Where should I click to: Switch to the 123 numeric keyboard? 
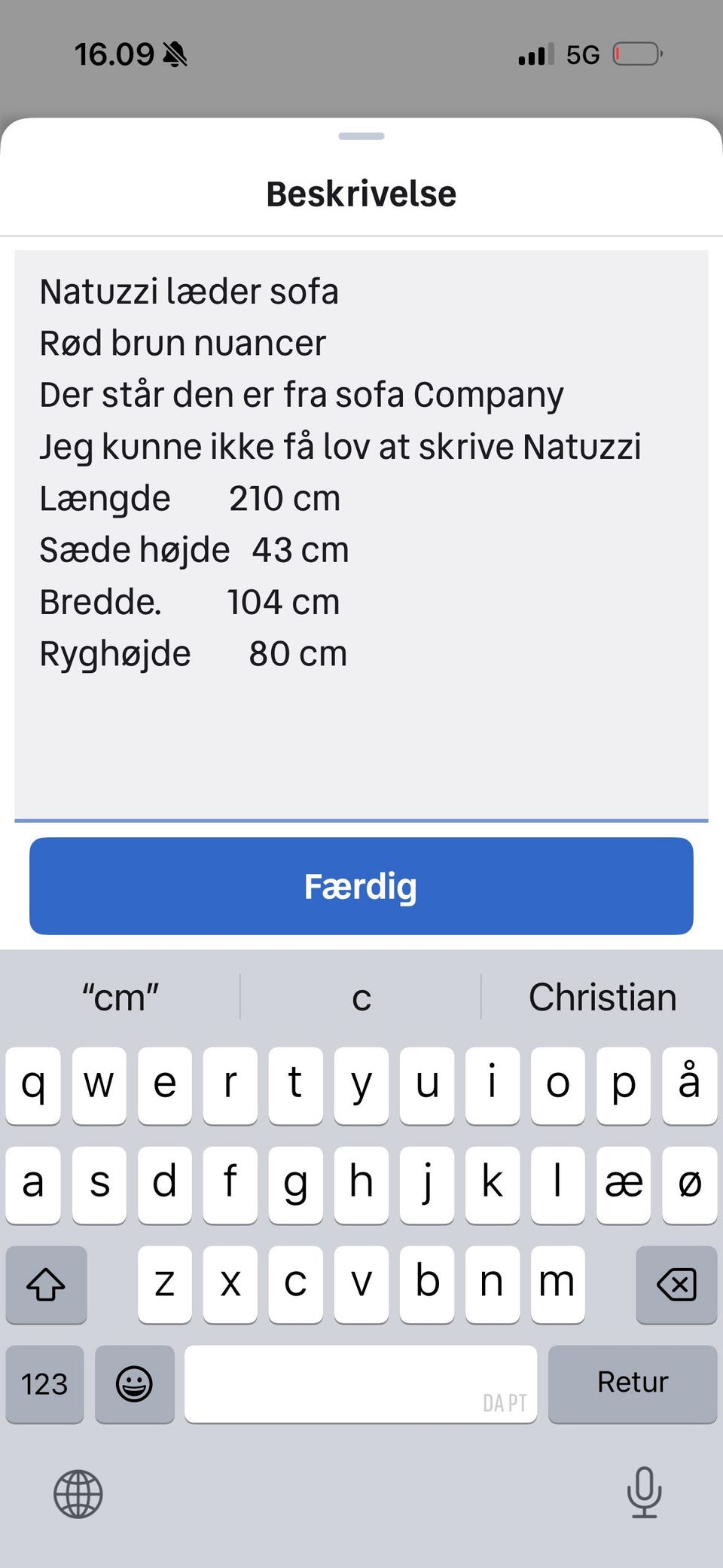(x=44, y=1384)
